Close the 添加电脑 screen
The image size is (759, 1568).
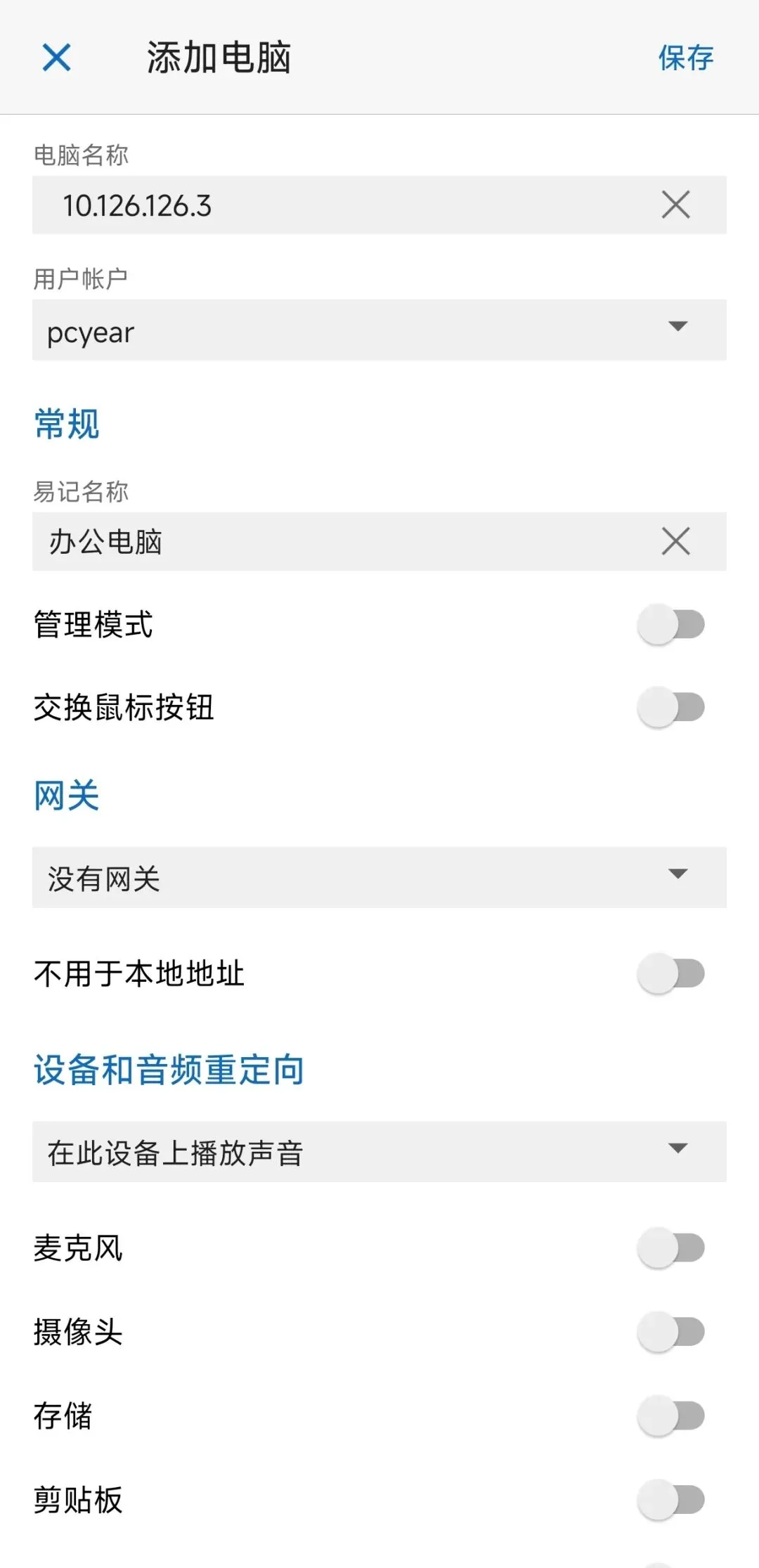56,58
